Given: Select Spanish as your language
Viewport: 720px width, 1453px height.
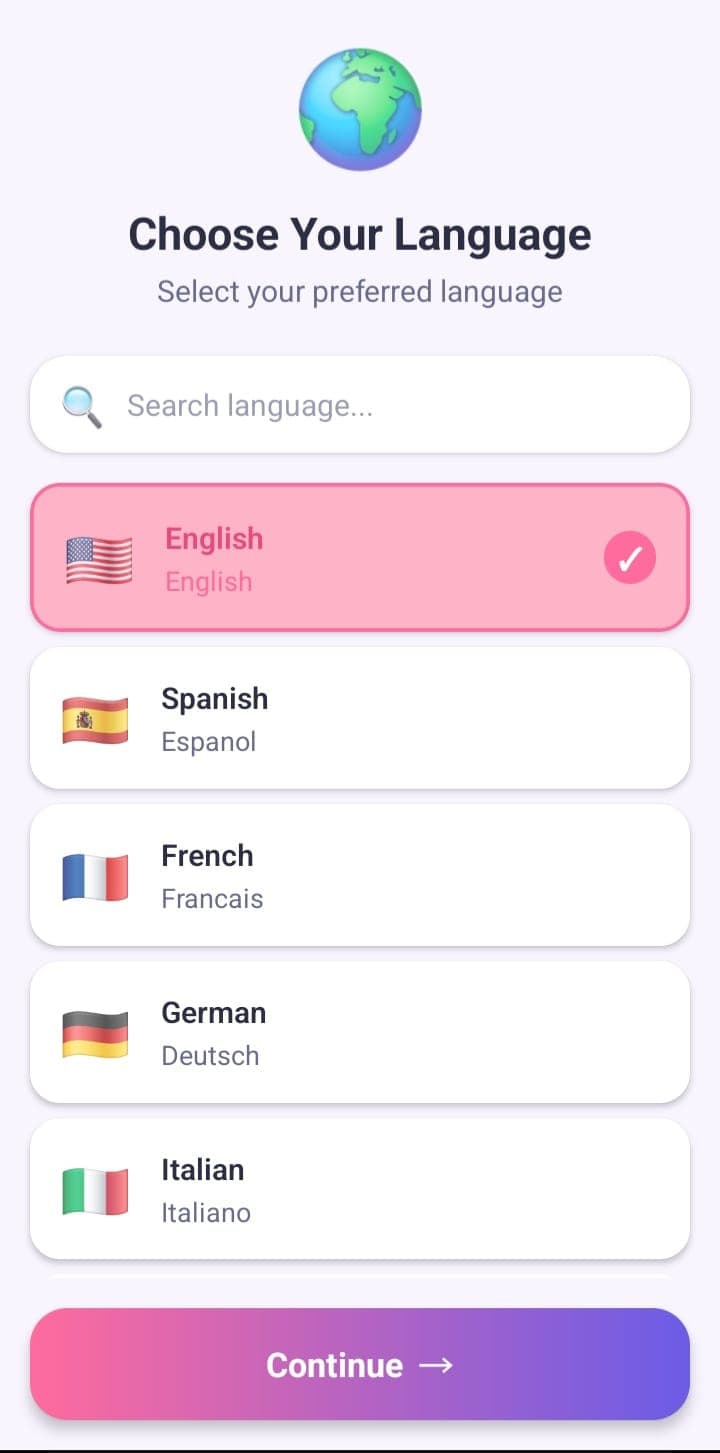Looking at the screenshot, I should (360, 718).
